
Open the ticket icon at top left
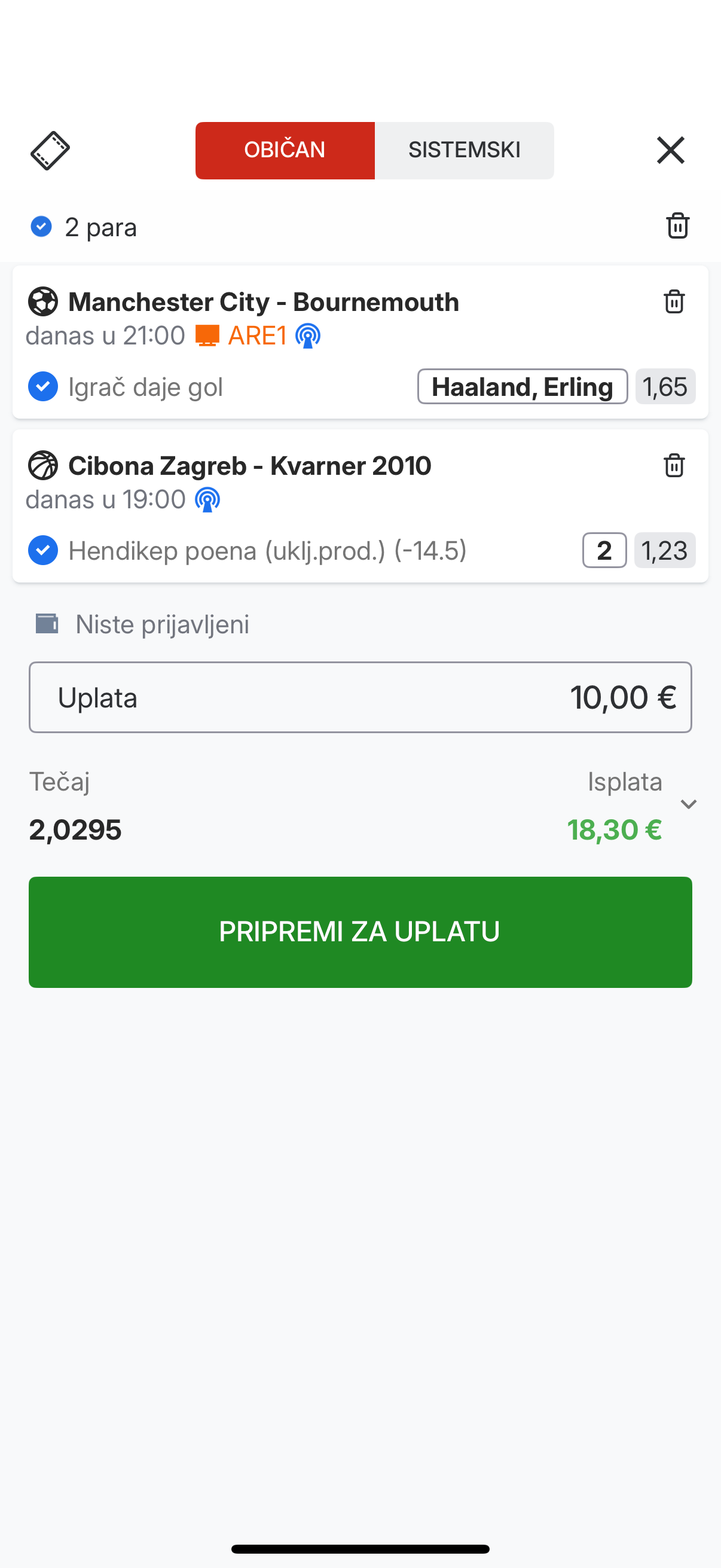[50, 150]
